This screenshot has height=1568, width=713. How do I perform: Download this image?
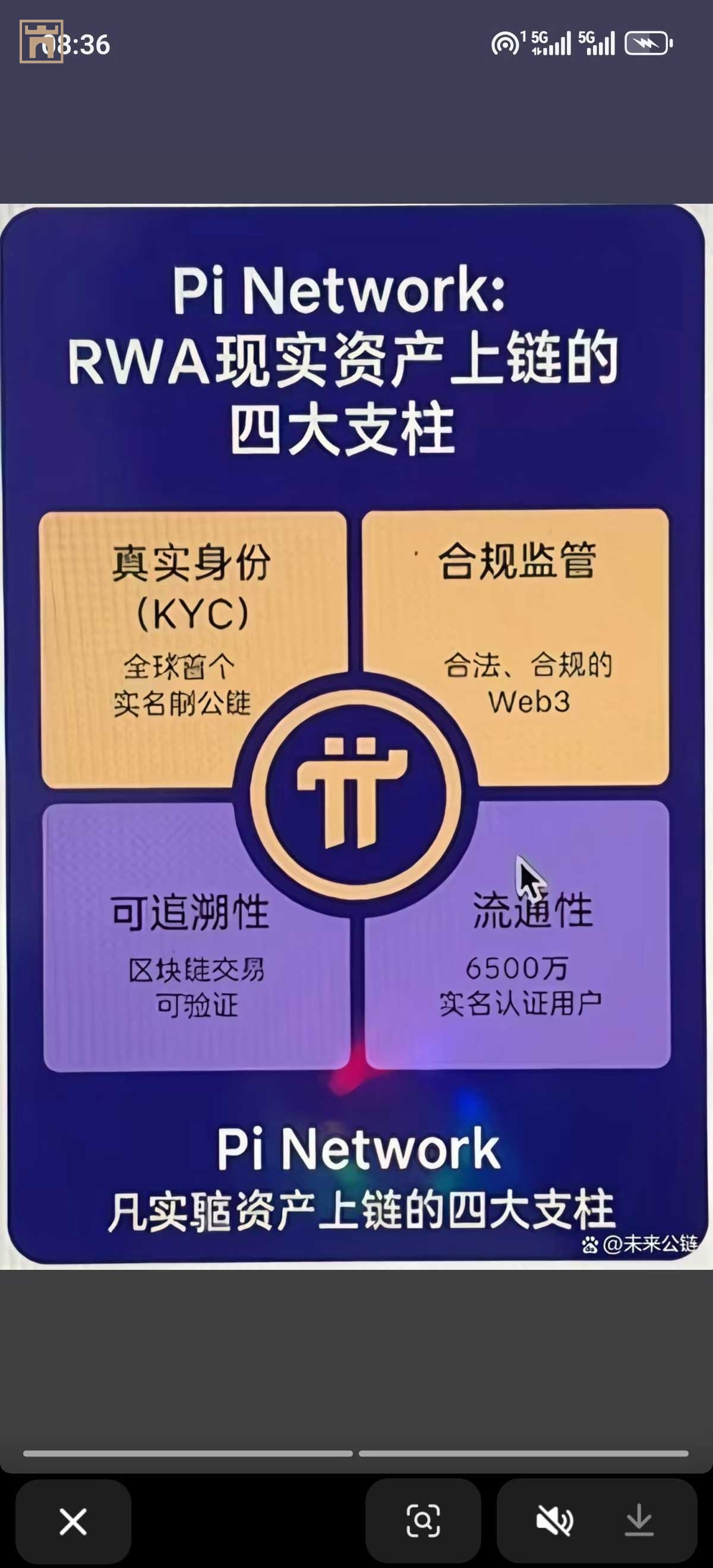639,1520
